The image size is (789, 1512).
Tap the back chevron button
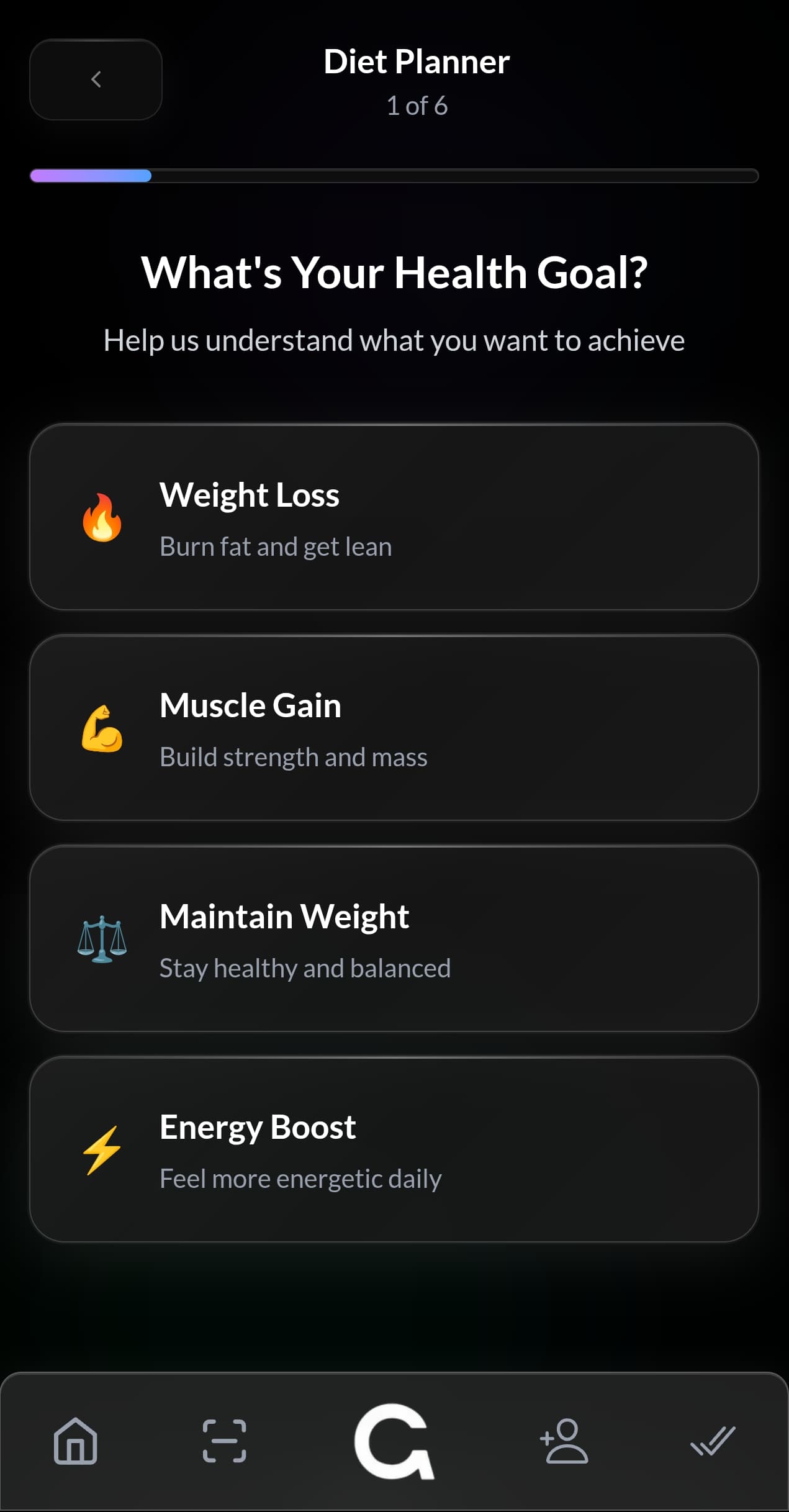(x=96, y=79)
